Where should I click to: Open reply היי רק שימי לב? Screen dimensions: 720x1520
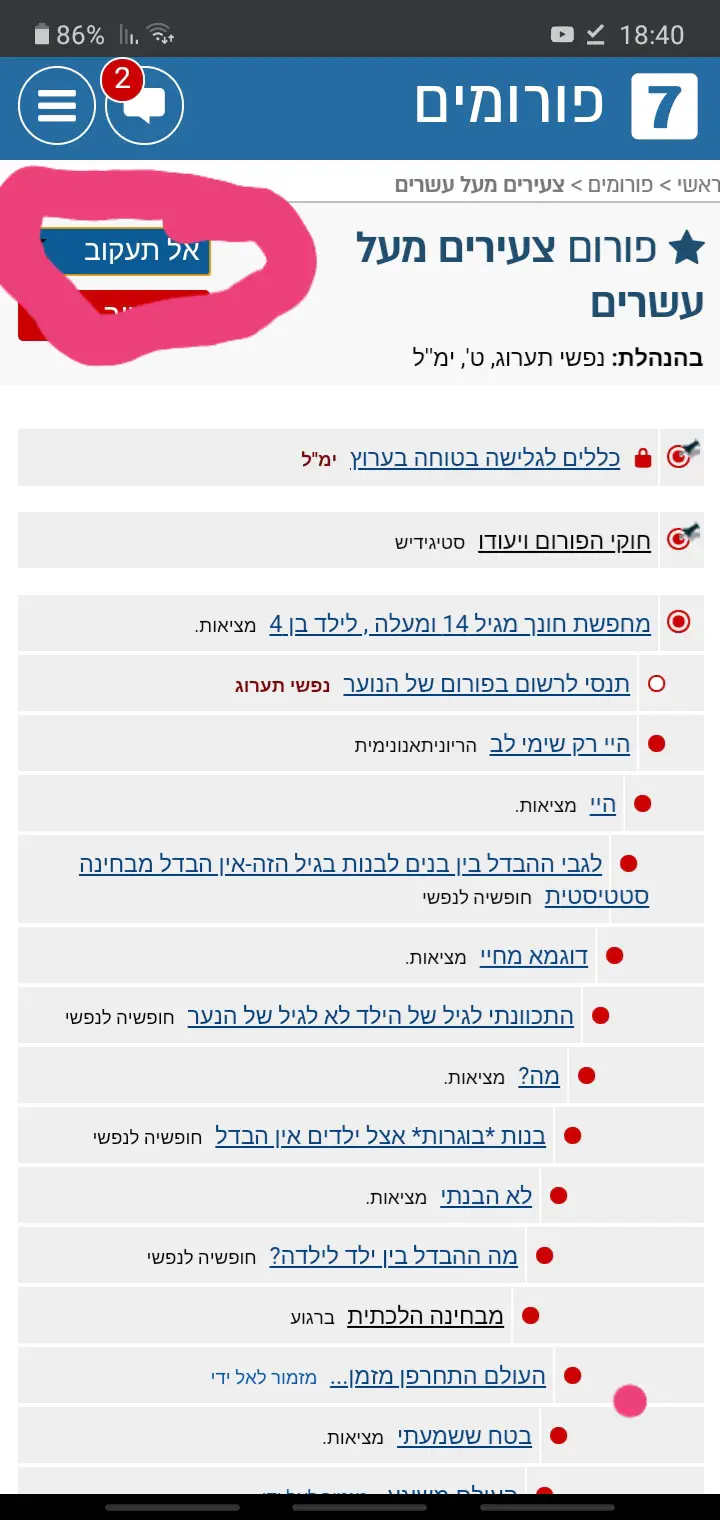pos(559,744)
